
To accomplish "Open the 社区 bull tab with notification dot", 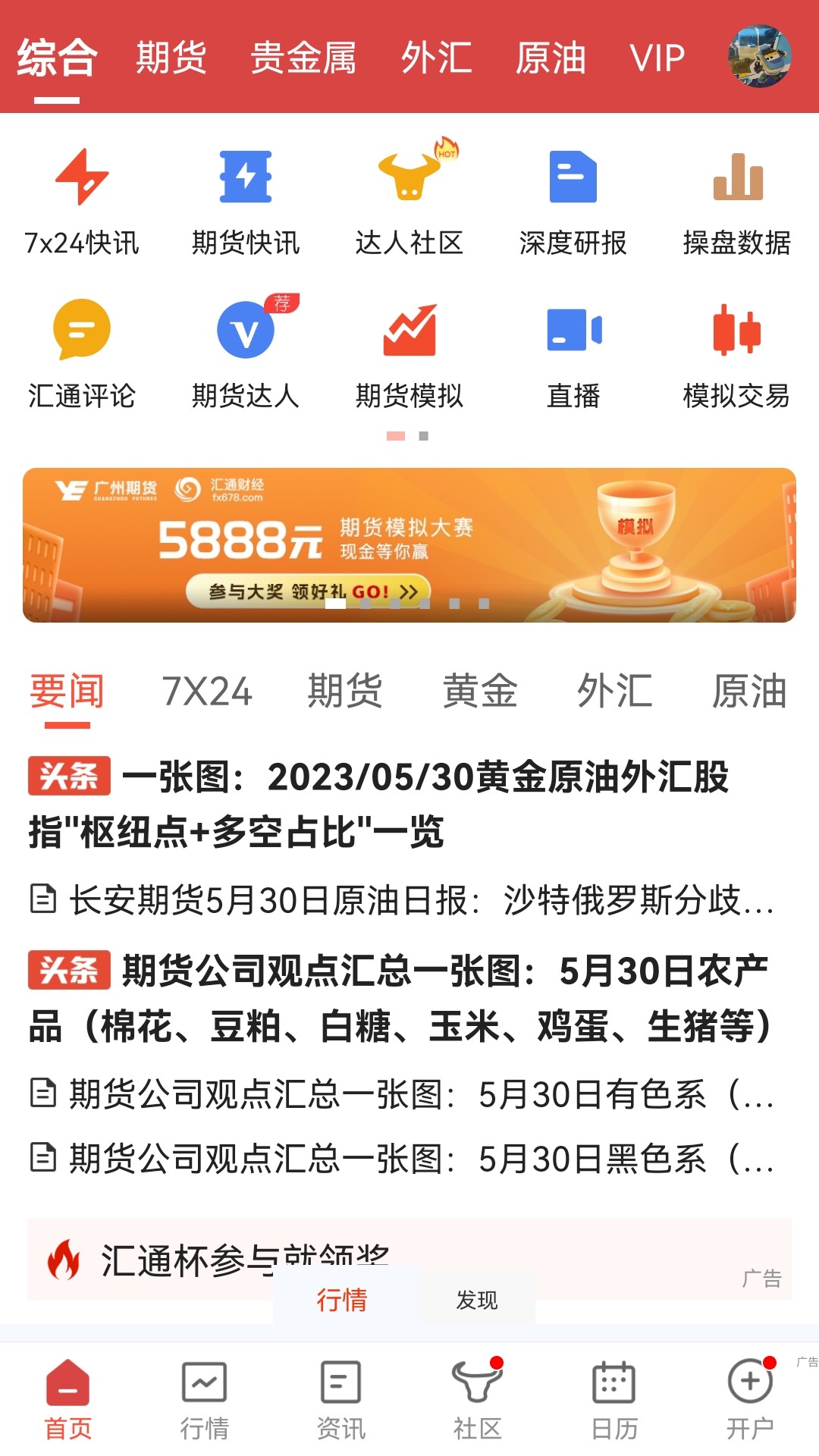I will pyautogui.click(x=475, y=1388).
